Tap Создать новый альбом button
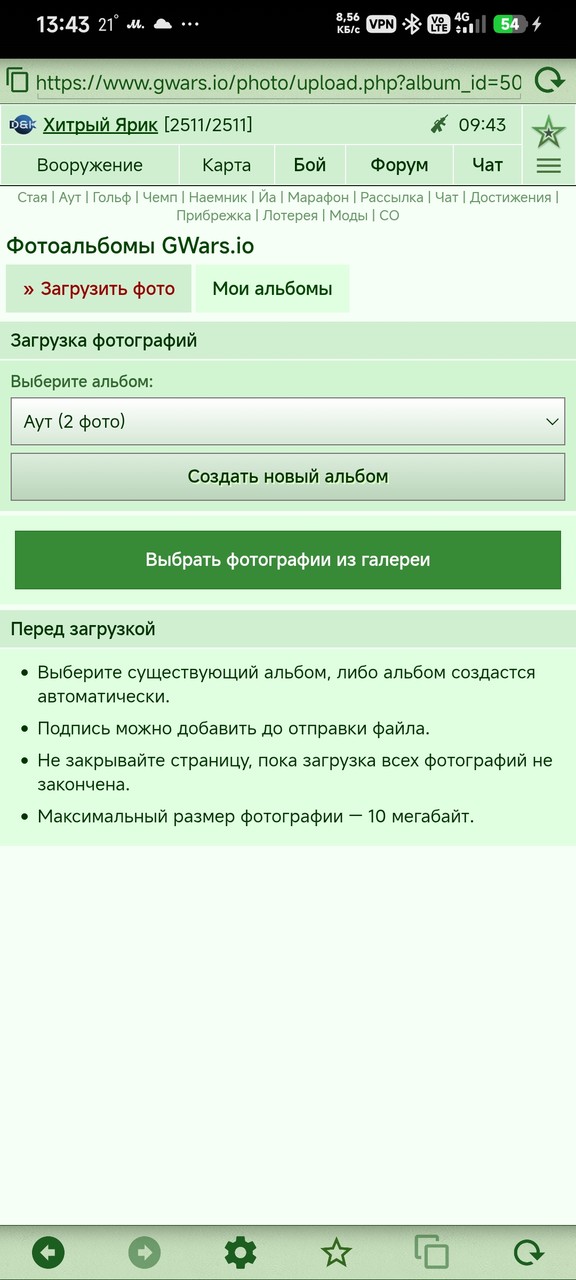This screenshot has width=576, height=1280. pos(288,477)
